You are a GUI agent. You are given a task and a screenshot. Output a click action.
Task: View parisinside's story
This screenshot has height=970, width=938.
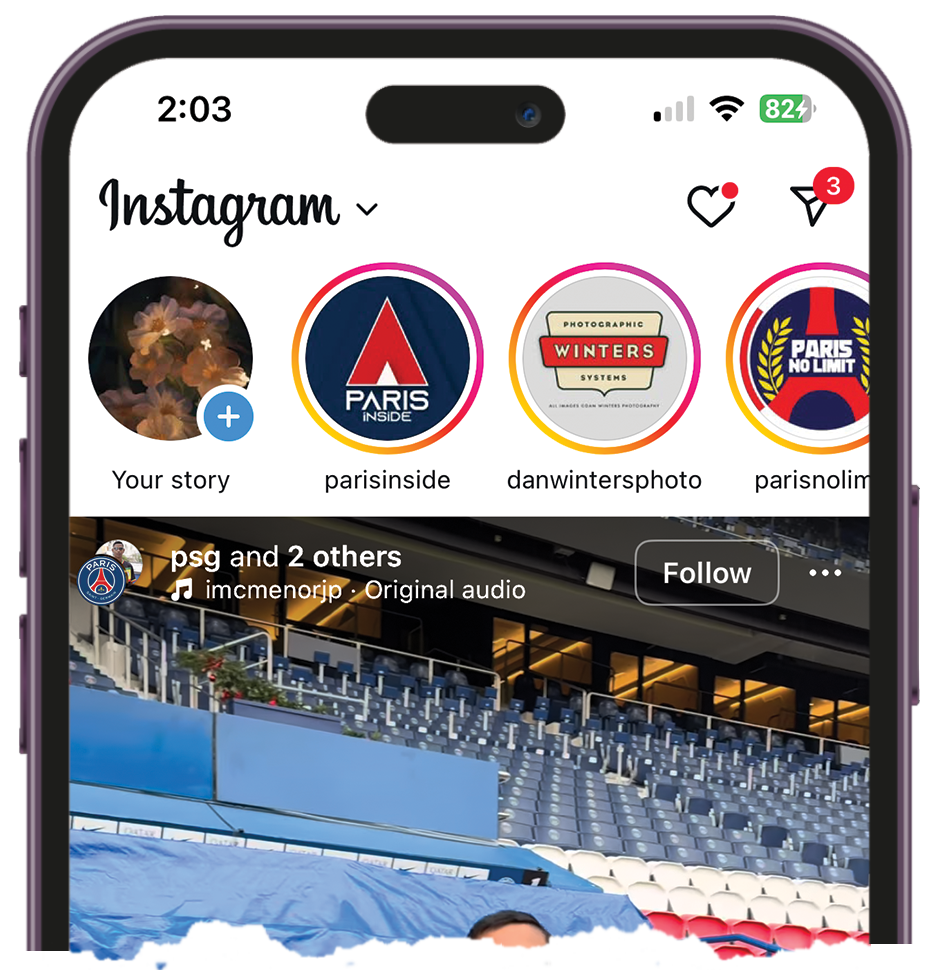point(387,358)
